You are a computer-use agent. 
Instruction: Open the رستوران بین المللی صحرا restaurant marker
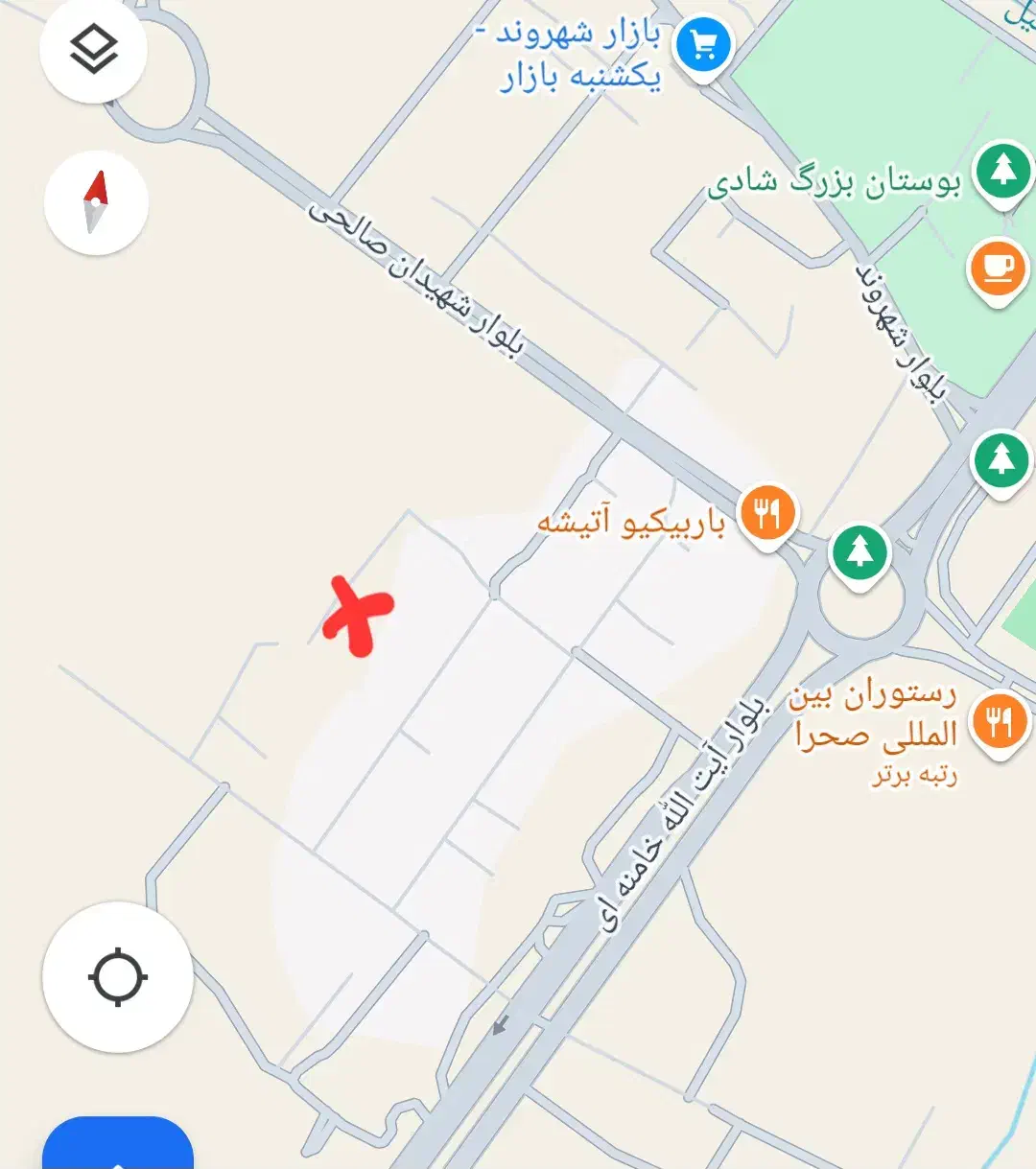(x=999, y=722)
